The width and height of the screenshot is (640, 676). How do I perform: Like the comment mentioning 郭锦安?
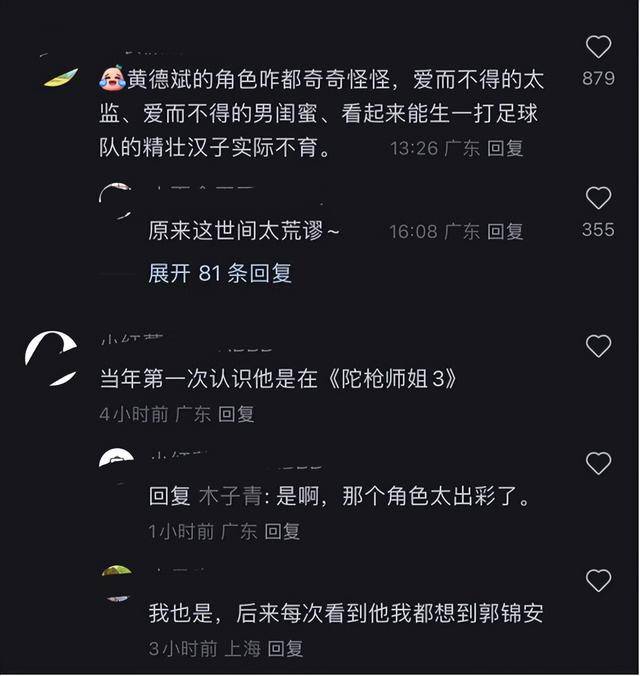(598, 581)
